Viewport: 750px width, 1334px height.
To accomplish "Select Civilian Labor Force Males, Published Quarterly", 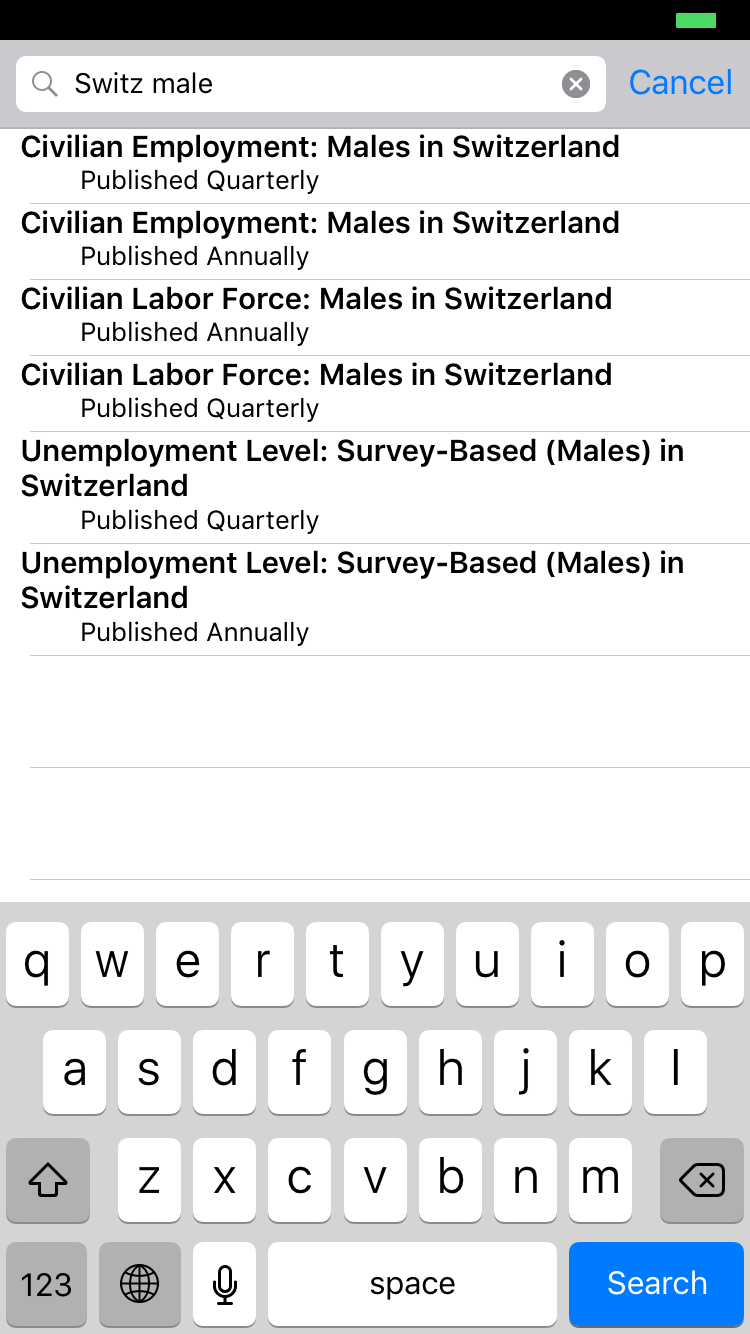I will point(375,393).
